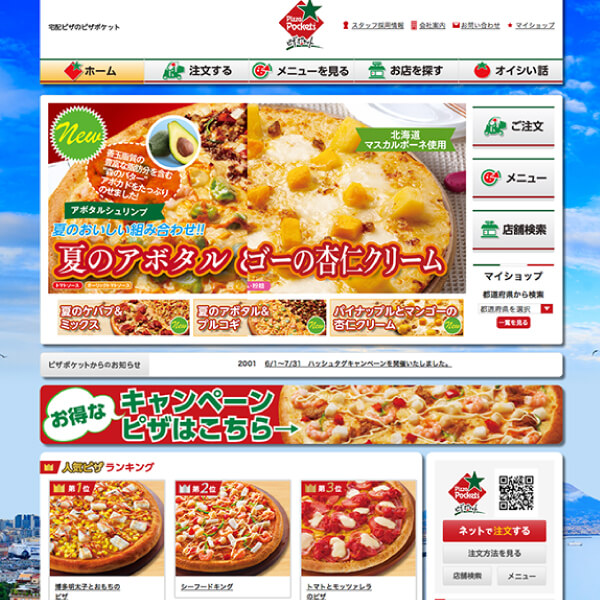Tap the 注文方法を見る button
Screen dimensions: 600x600
tap(494, 553)
